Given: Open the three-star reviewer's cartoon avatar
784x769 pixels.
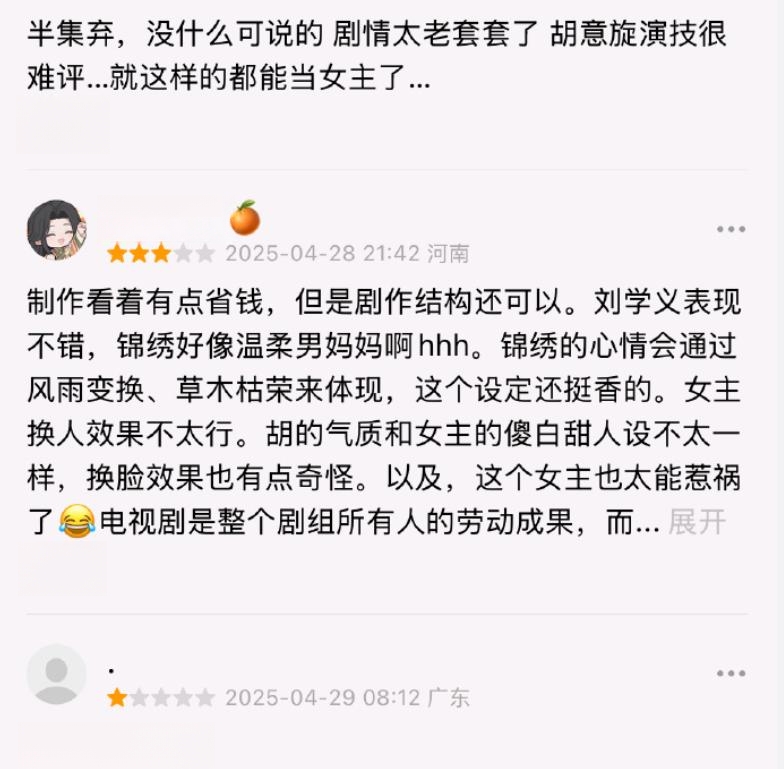Looking at the screenshot, I should pos(56,230).
